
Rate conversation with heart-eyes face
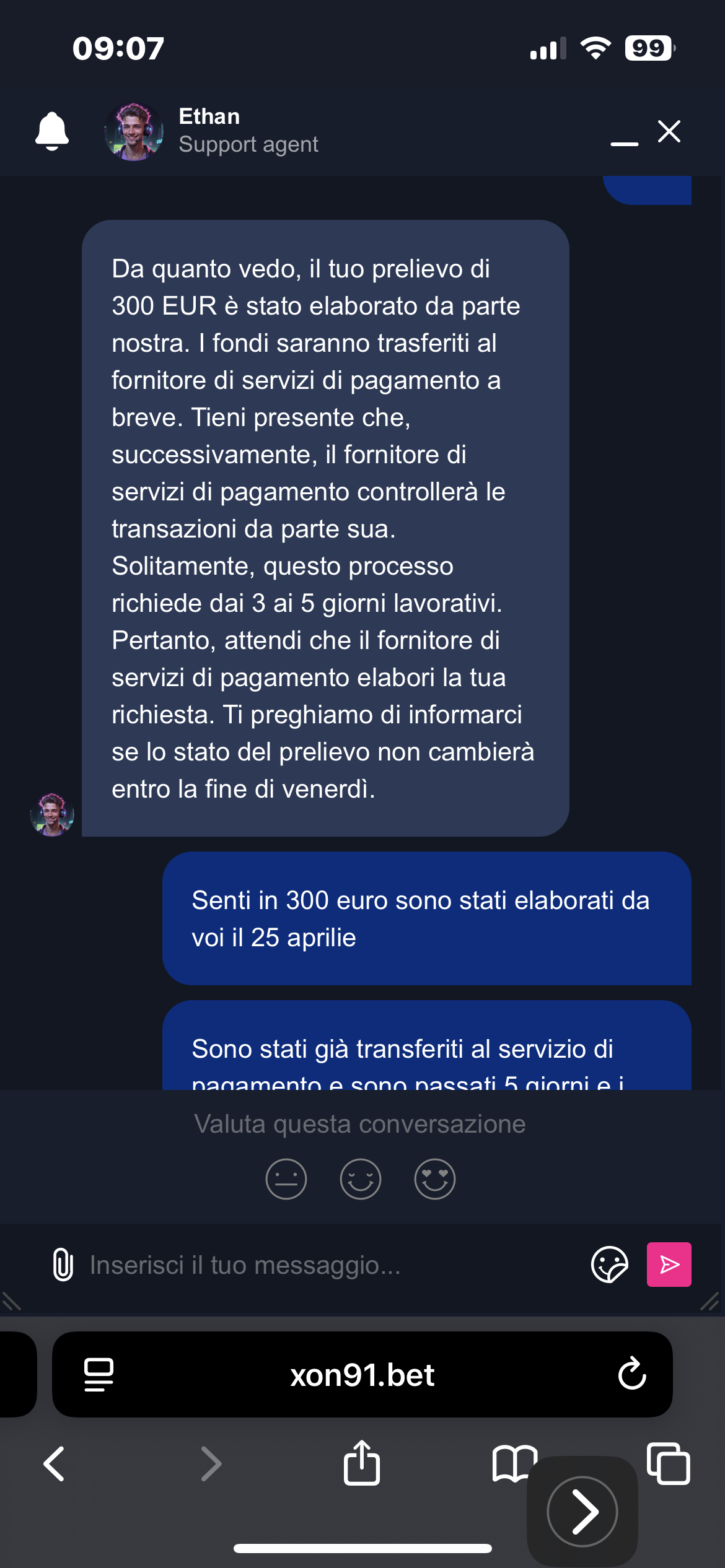point(435,1179)
